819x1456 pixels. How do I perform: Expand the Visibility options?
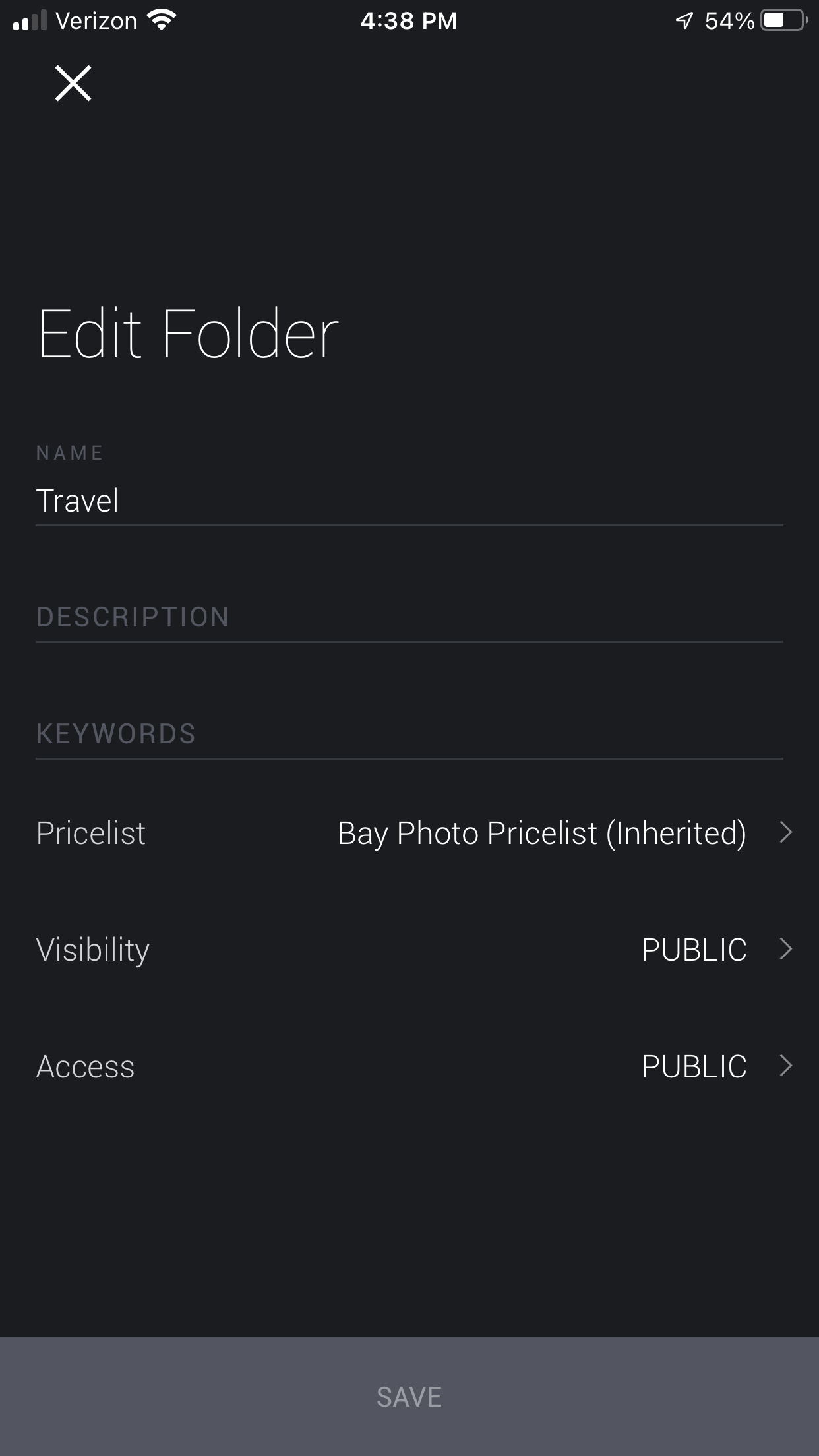point(409,950)
